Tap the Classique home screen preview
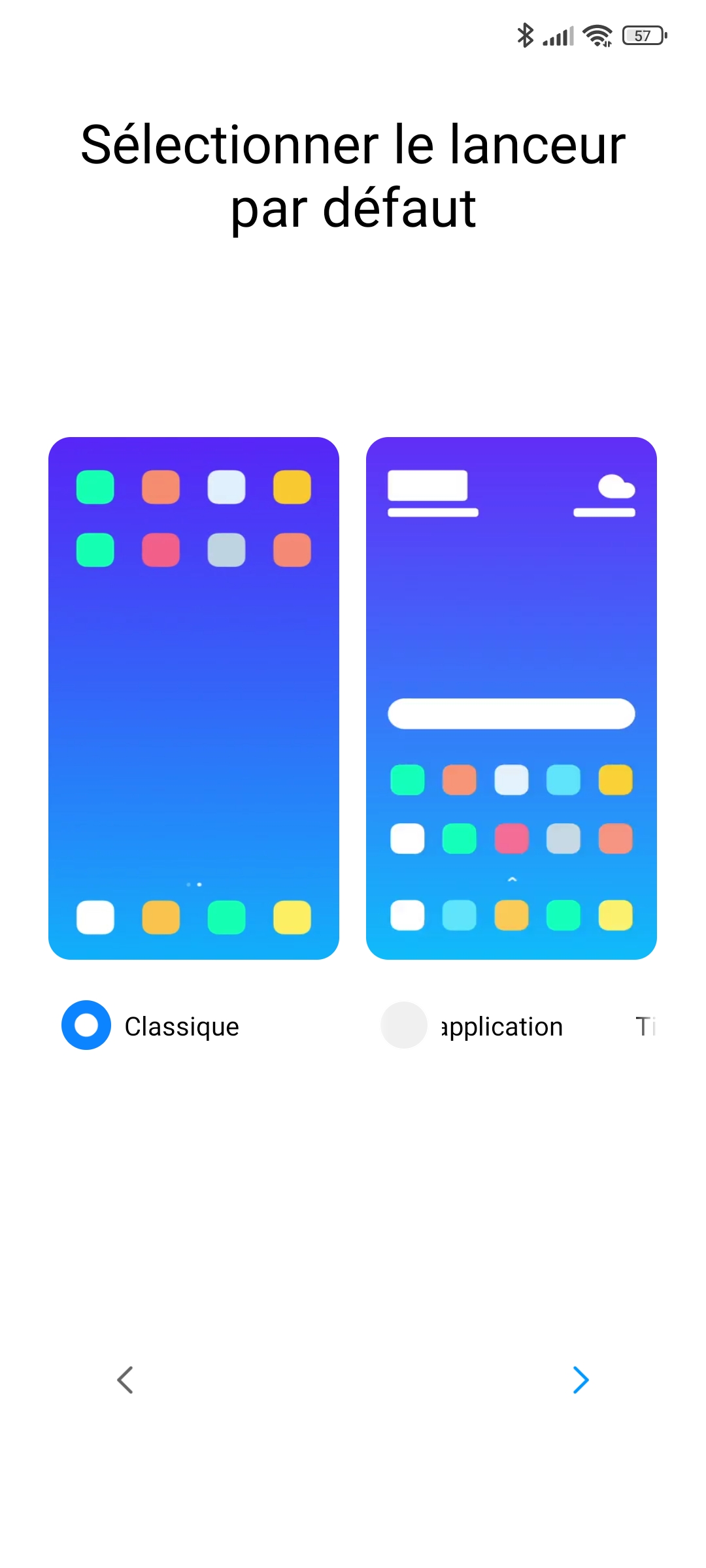This screenshot has height=1568, width=706. (193, 698)
